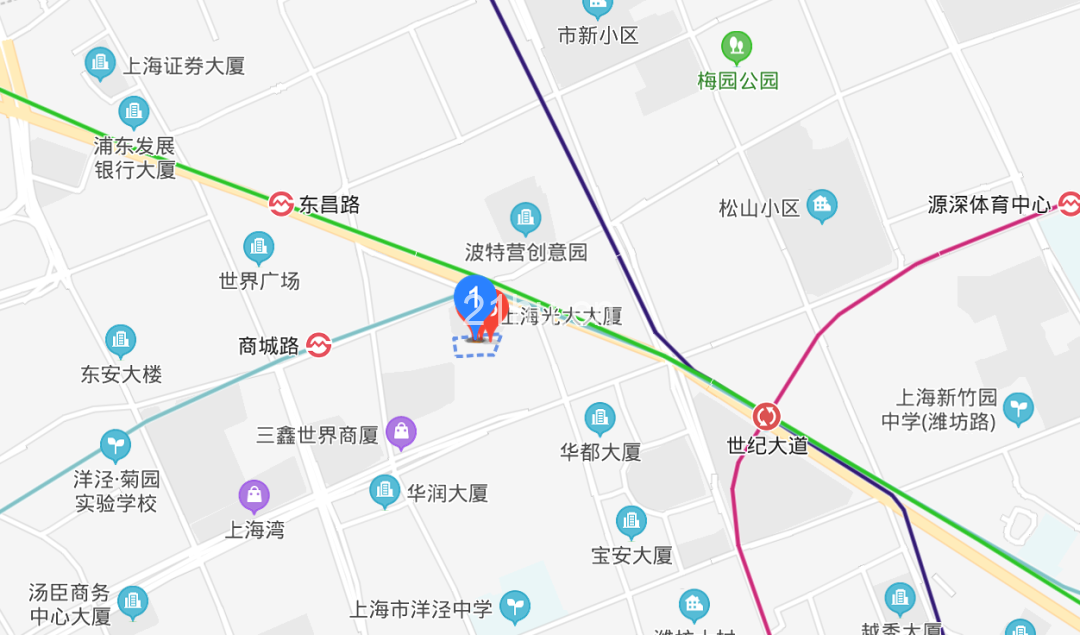
Task: Select the 东安大楼 building marker
Action: point(121,341)
